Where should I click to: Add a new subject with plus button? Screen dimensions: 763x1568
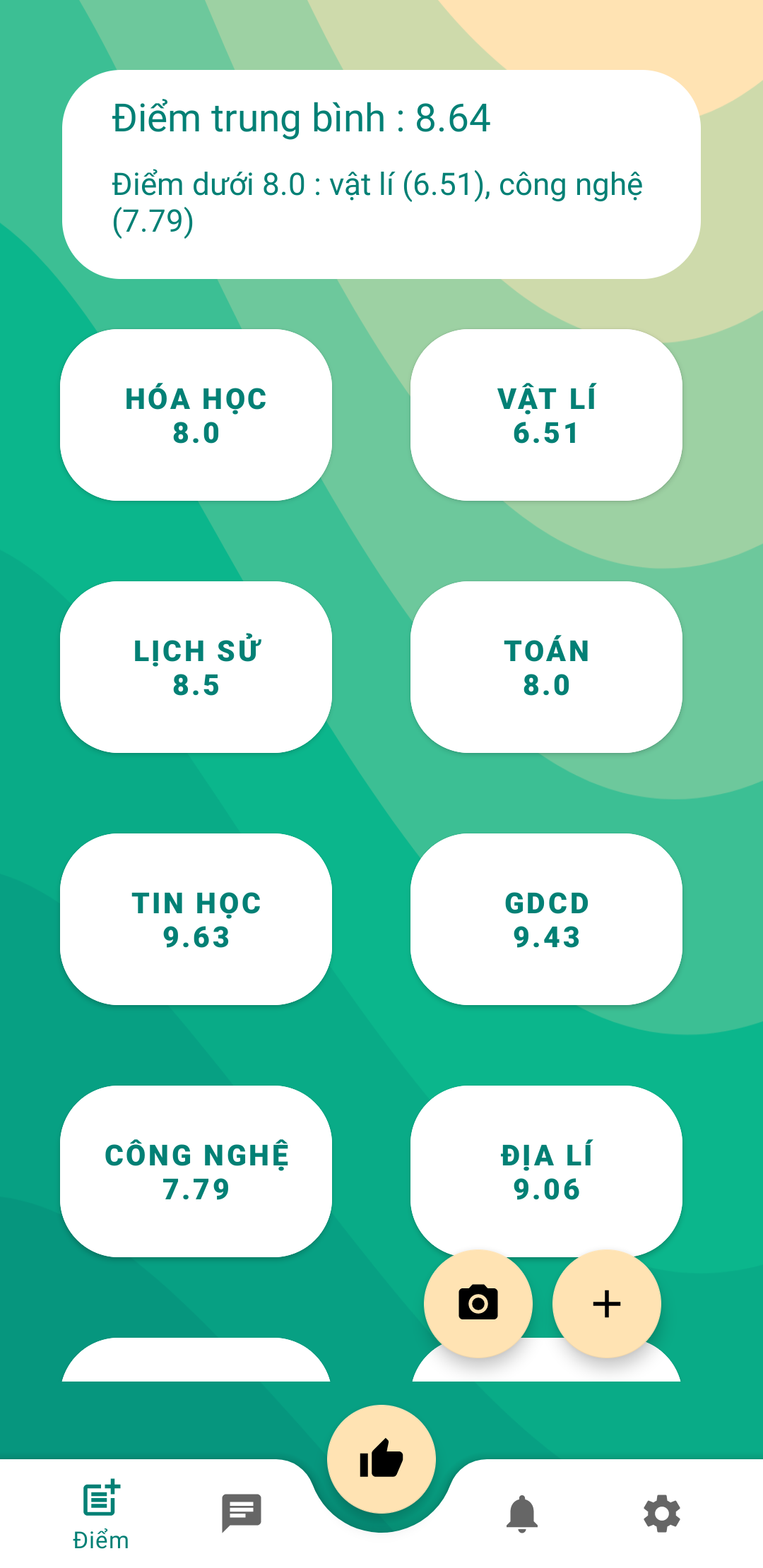tap(606, 1304)
